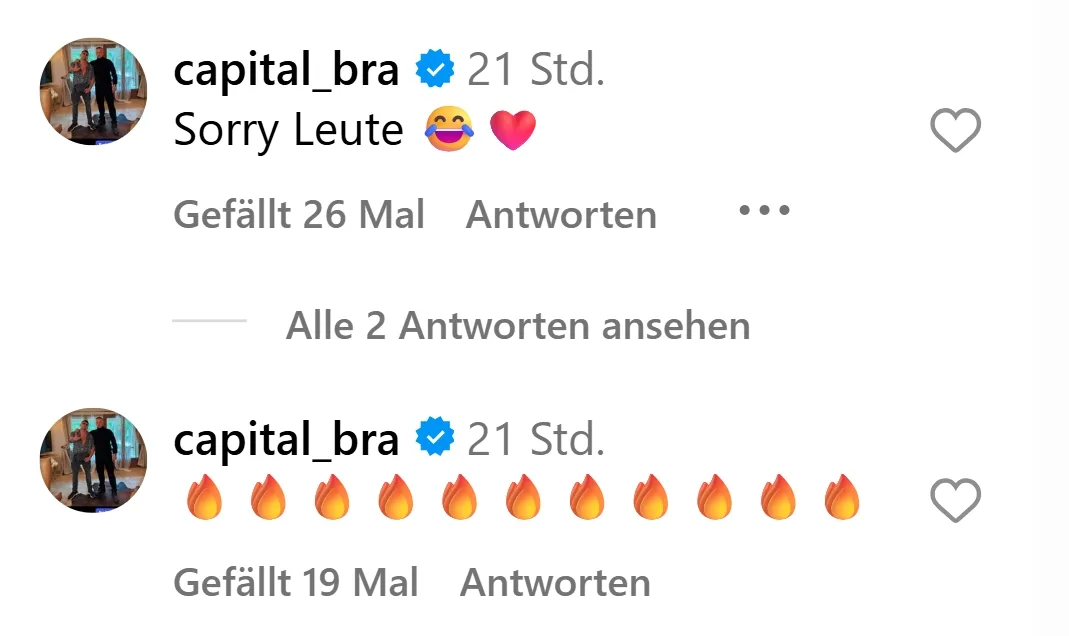View likes 'Gefällt 26 Mal'
The width and height of the screenshot is (1069, 636).
(299, 215)
